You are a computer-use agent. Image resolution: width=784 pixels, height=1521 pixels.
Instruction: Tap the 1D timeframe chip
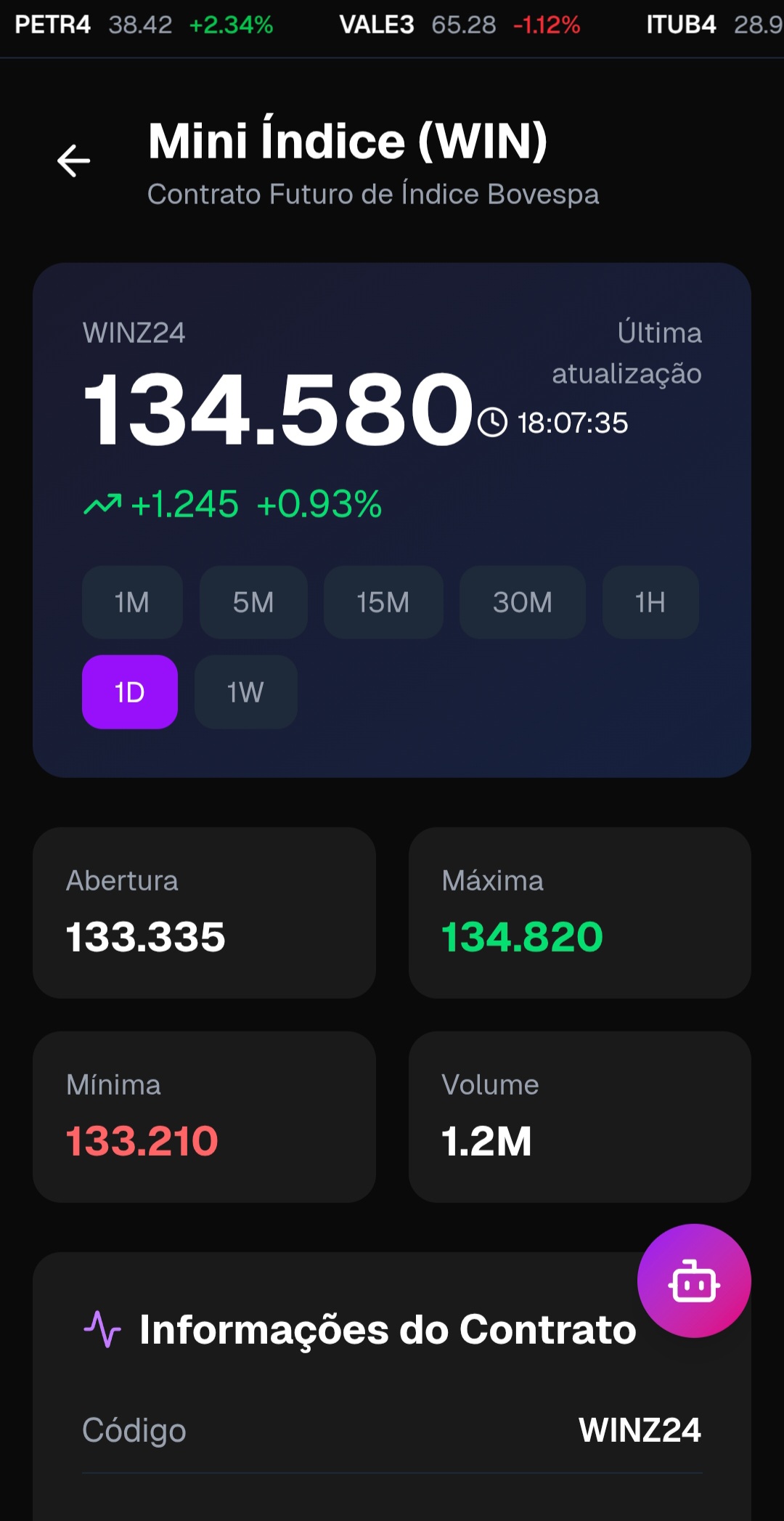point(130,692)
